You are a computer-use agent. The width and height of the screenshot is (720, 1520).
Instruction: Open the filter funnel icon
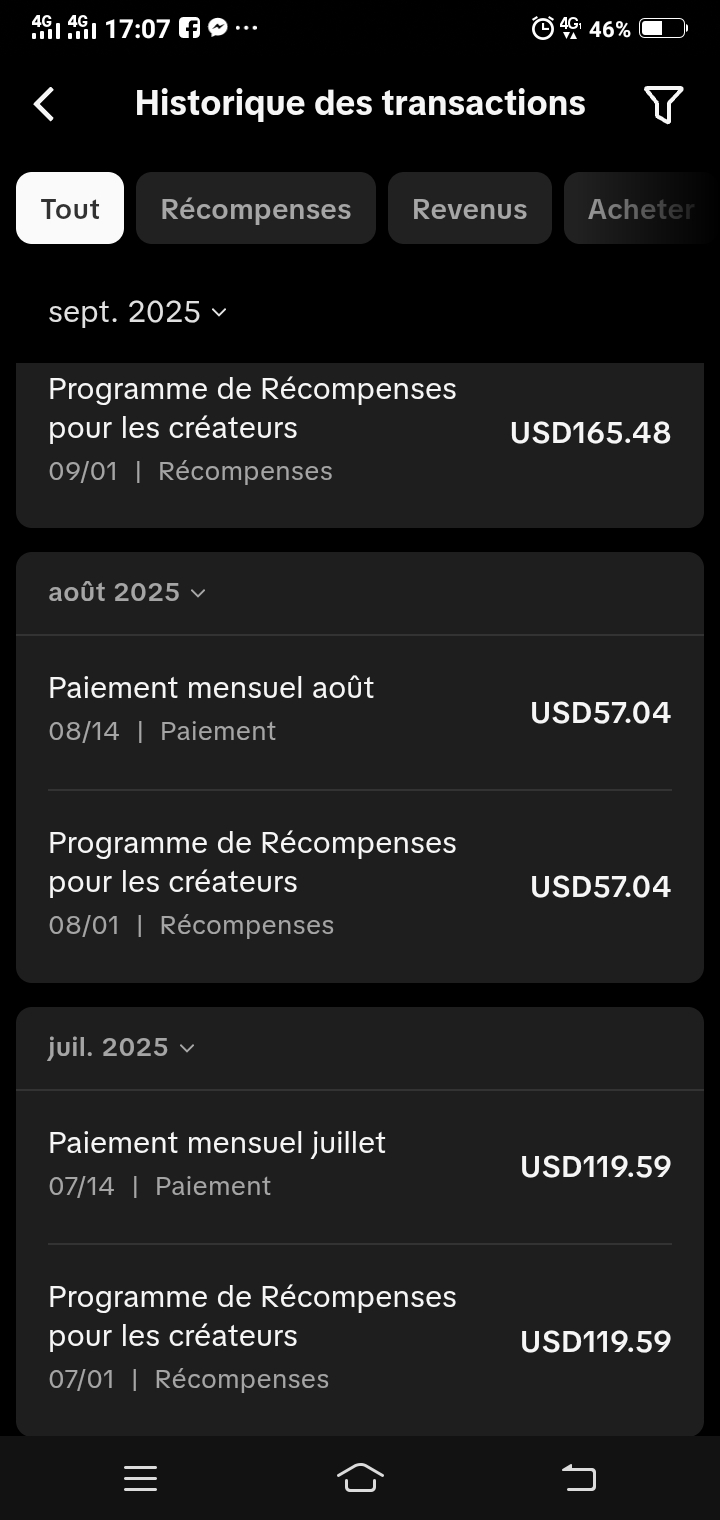pos(663,104)
